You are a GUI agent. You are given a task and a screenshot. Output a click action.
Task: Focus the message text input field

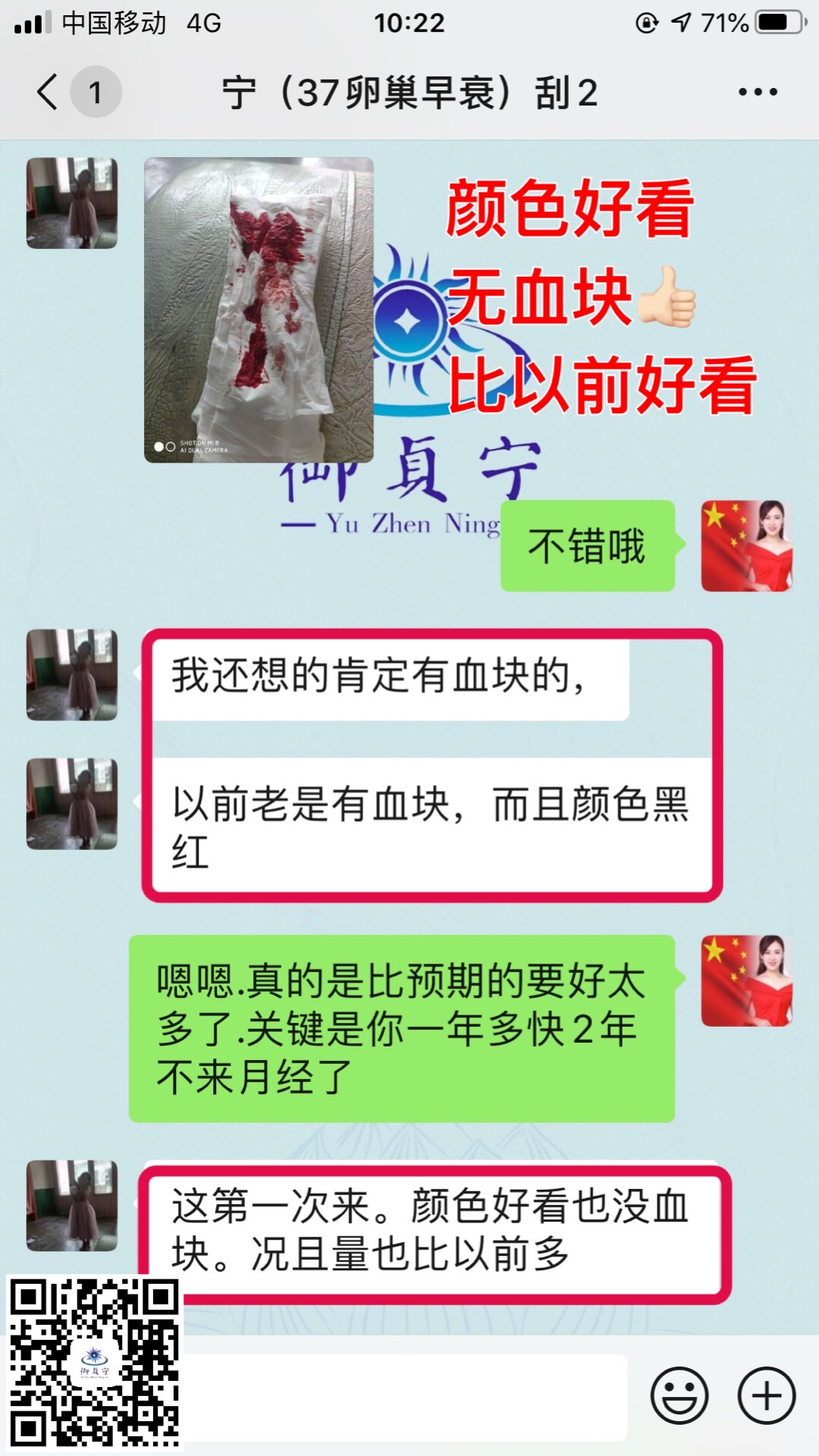[x=409, y=1397]
